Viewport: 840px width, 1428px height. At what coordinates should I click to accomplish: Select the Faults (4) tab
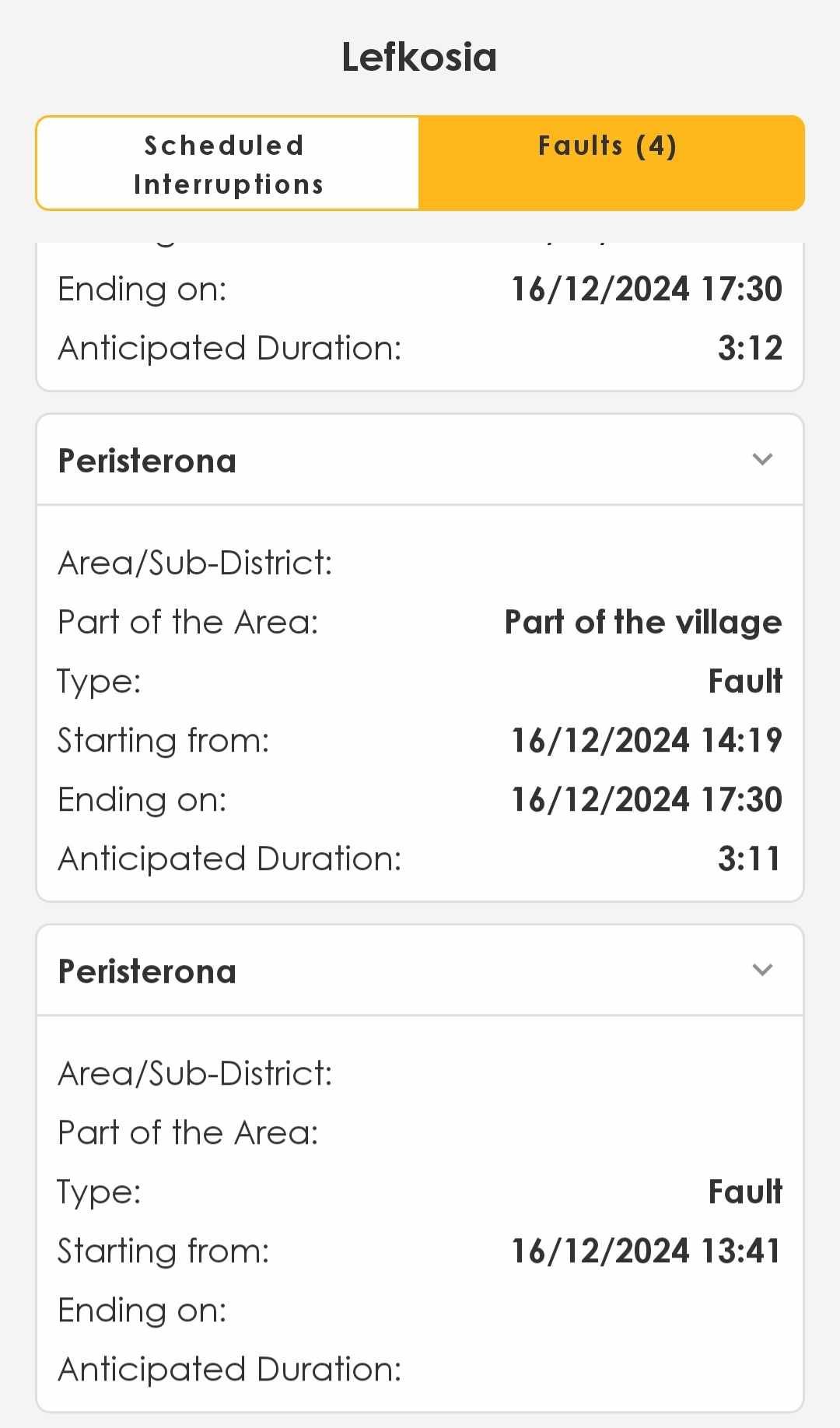[611, 163]
